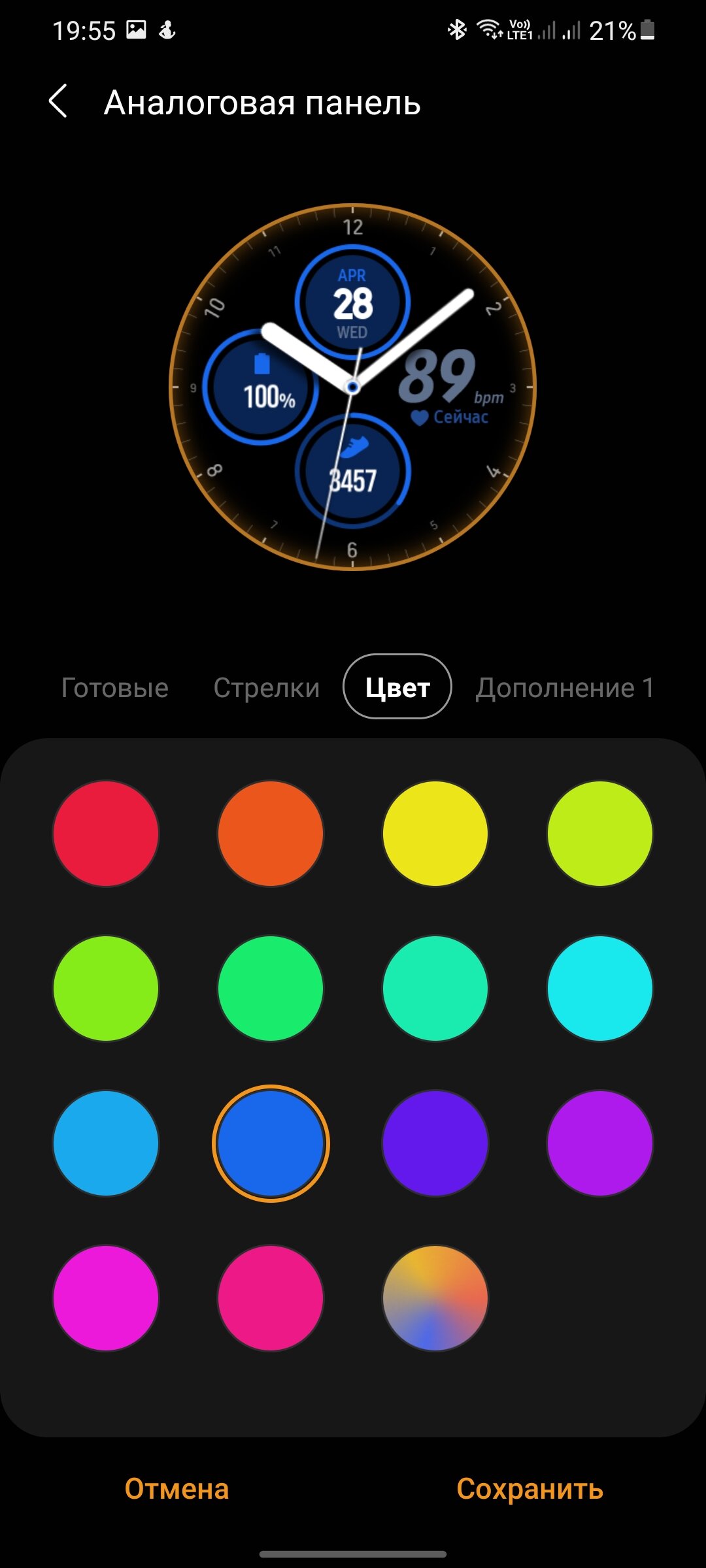
Task: Switch to the Стрелки tab
Action: [x=267, y=687]
